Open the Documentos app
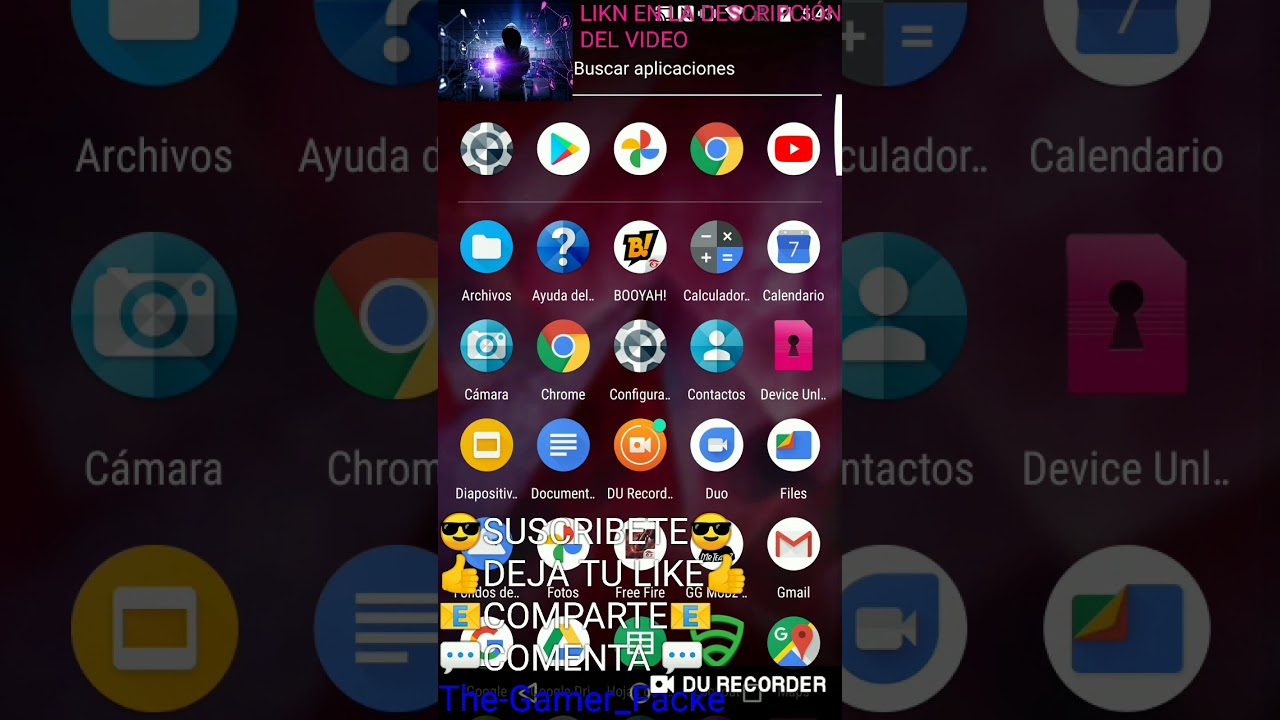 pos(563,446)
